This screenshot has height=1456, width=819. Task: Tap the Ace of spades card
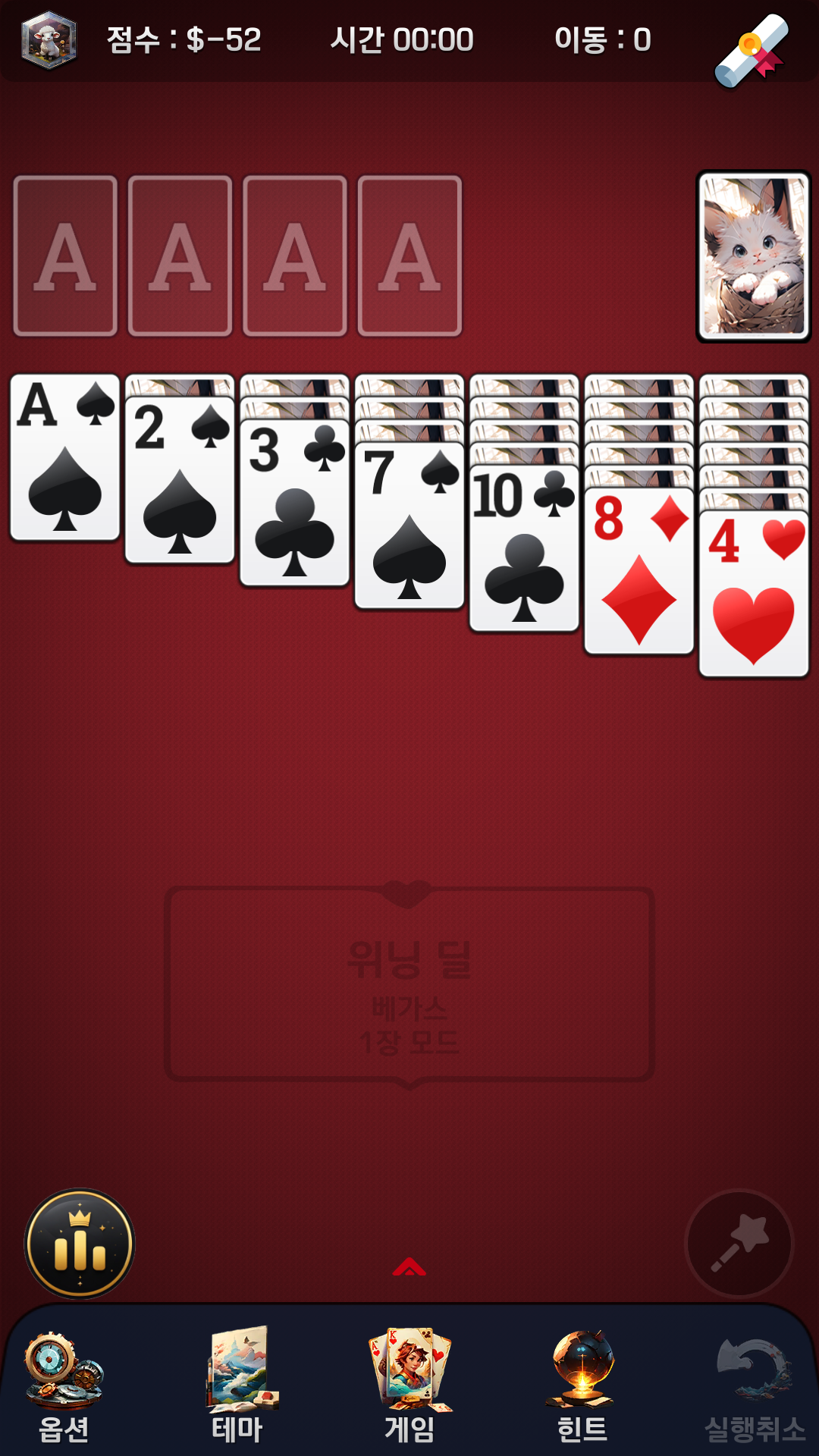pyautogui.click(x=65, y=457)
